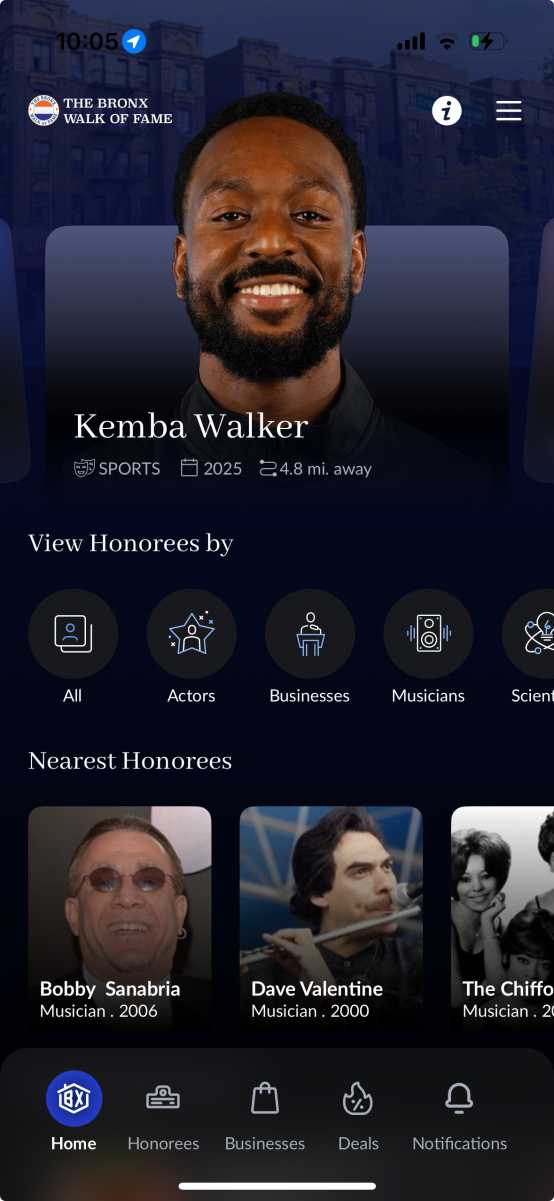Image resolution: width=554 pixels, height=1201 pixels.
Task: Open the info icon in the header
Action: (447, 110)
